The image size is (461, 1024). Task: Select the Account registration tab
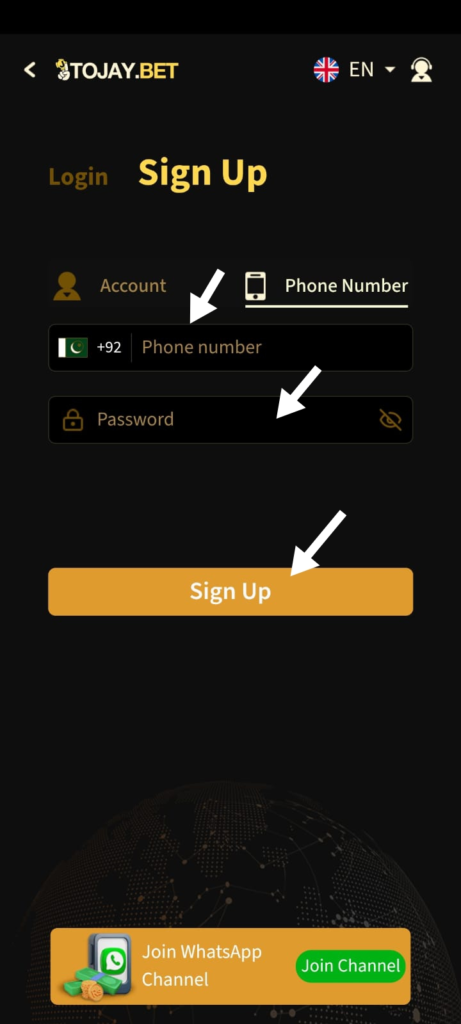pyautogui.click(x=110, y=285)
